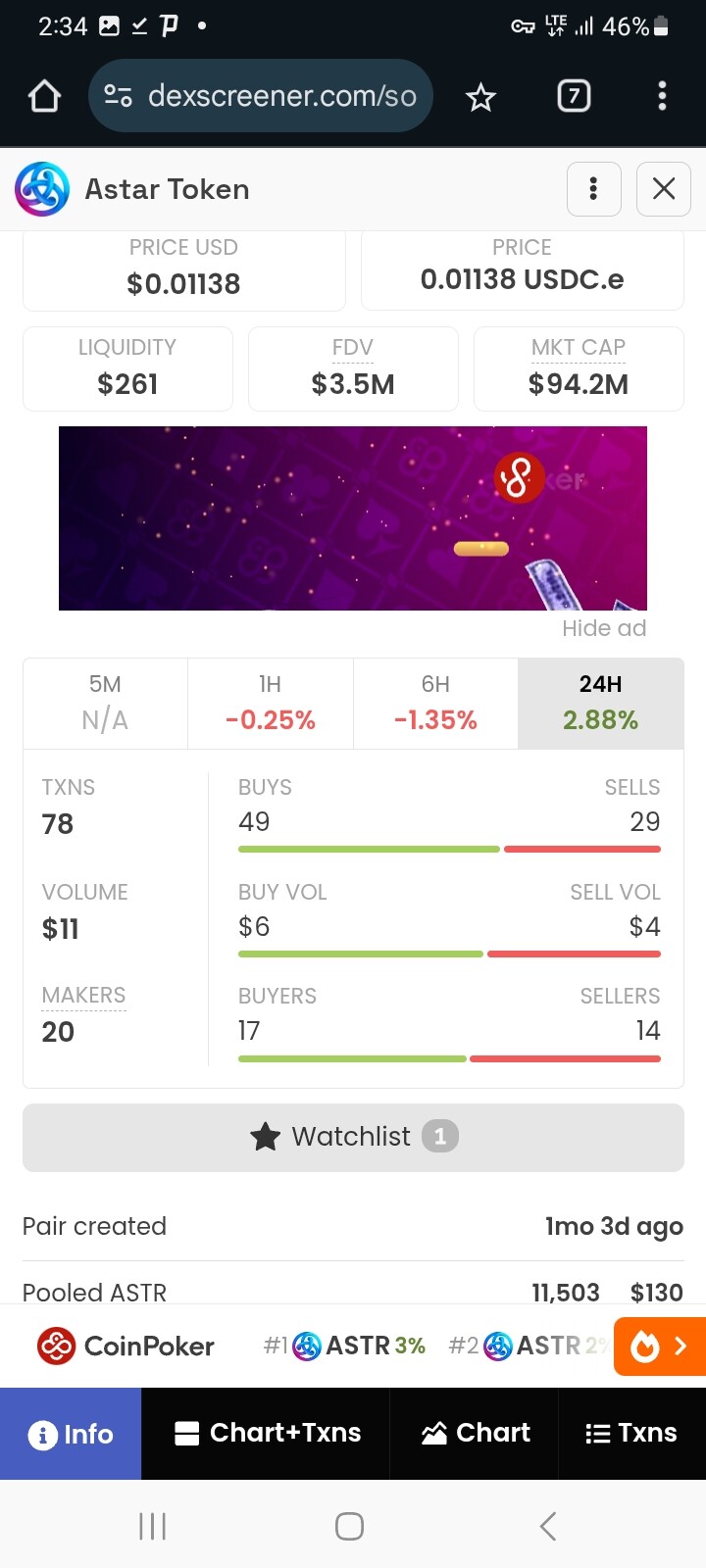Hide the ad banner
706x1568 pixels.
pos(603,628)
